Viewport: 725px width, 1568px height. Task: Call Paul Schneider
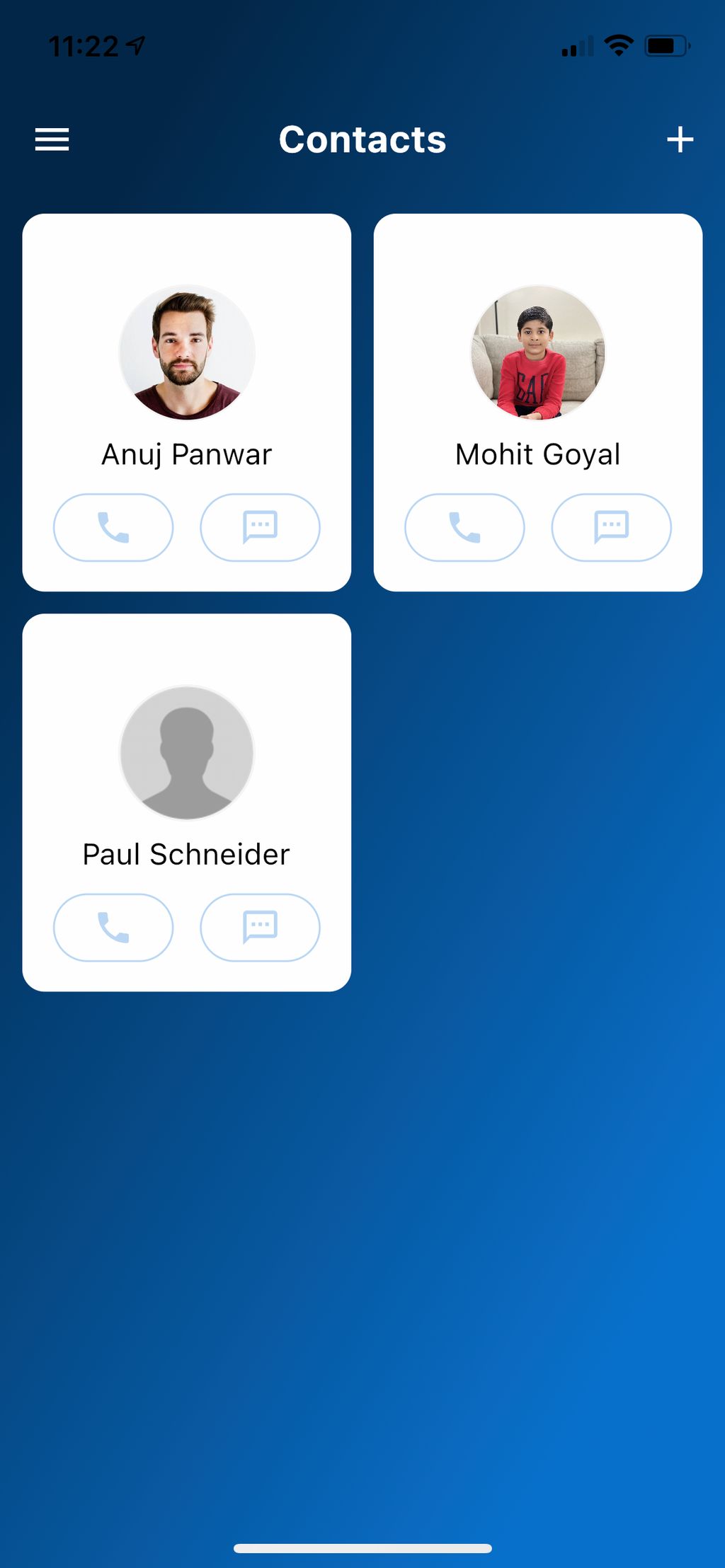point(113,928)
